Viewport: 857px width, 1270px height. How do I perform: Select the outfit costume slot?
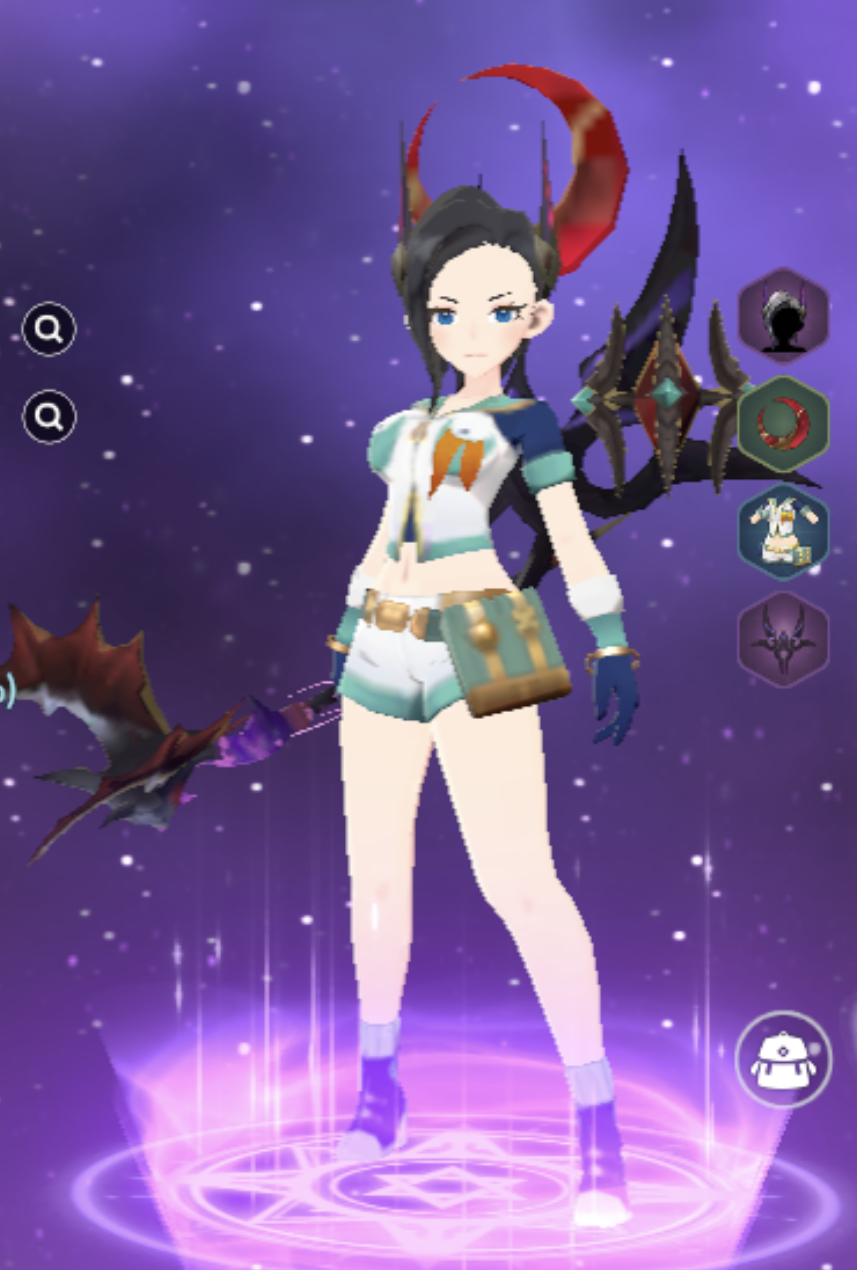click(x=783, y=532)
